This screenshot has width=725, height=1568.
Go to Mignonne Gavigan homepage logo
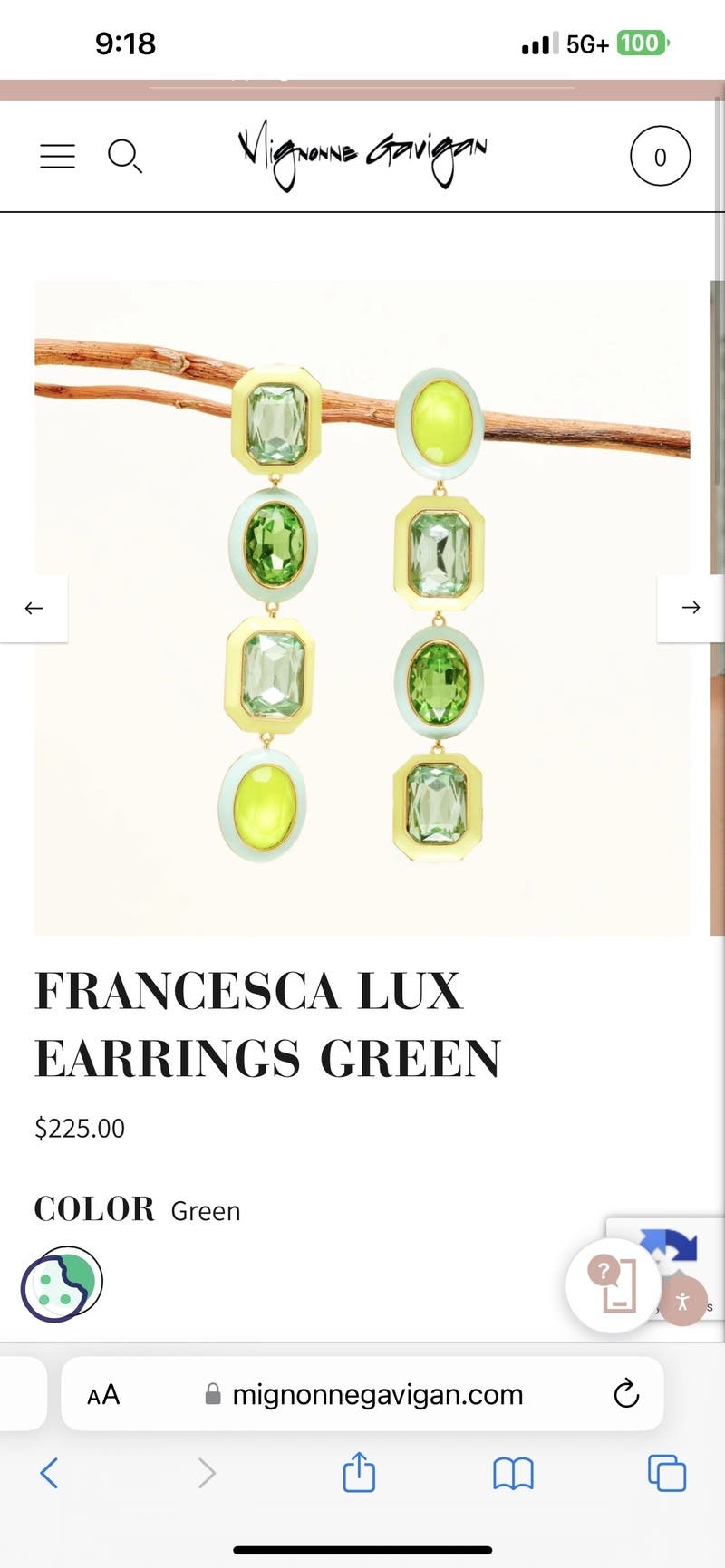(362, 156)
